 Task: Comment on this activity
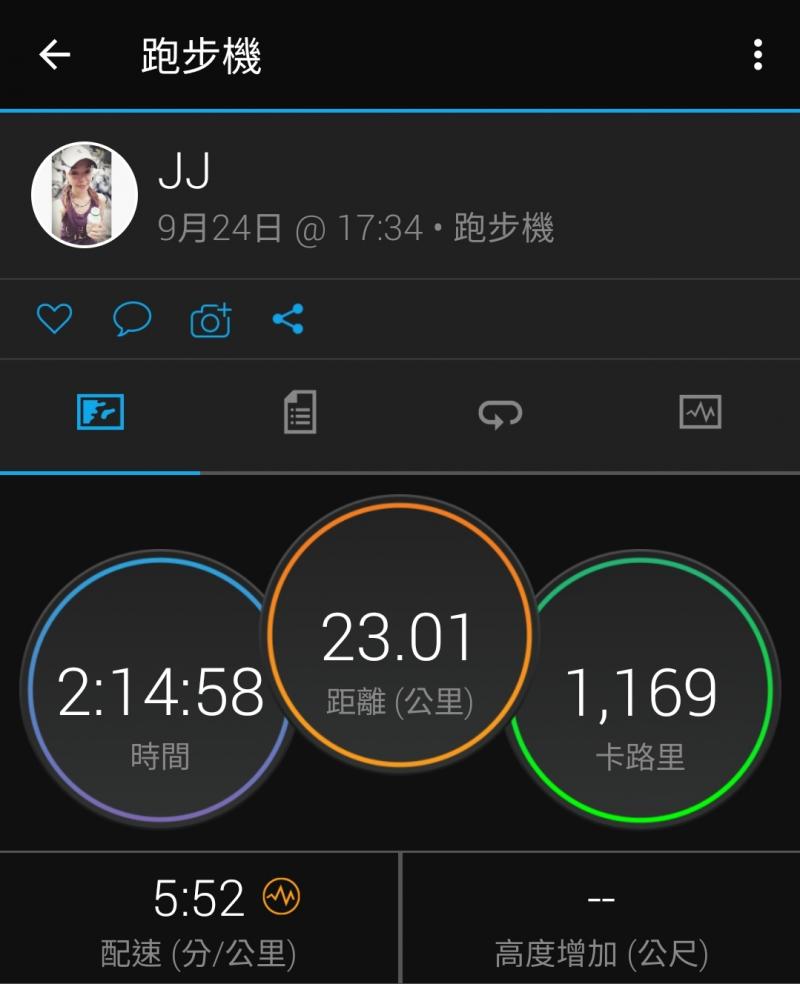click(x=132, y=320)
